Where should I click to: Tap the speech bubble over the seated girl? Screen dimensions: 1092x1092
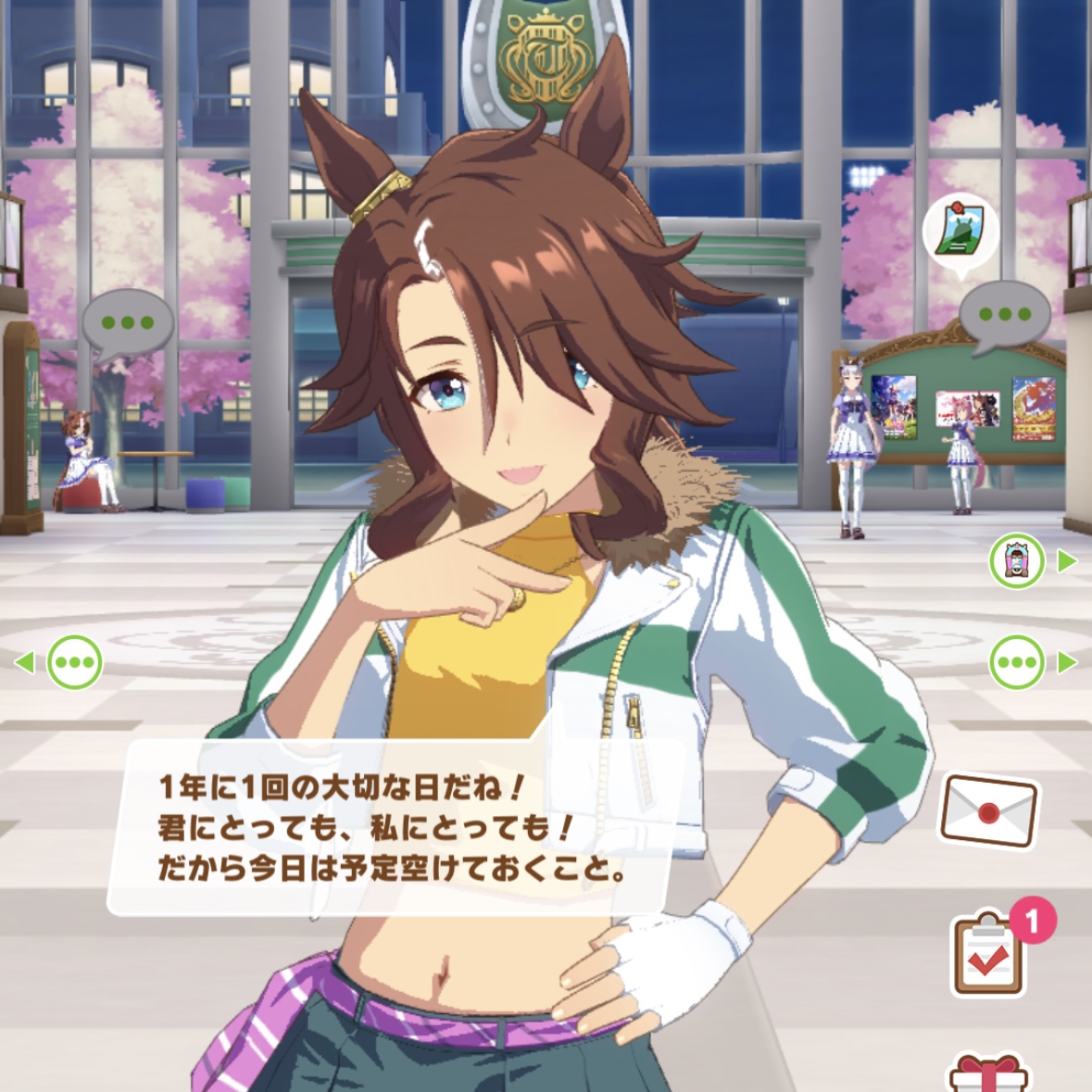pos(128,325)
